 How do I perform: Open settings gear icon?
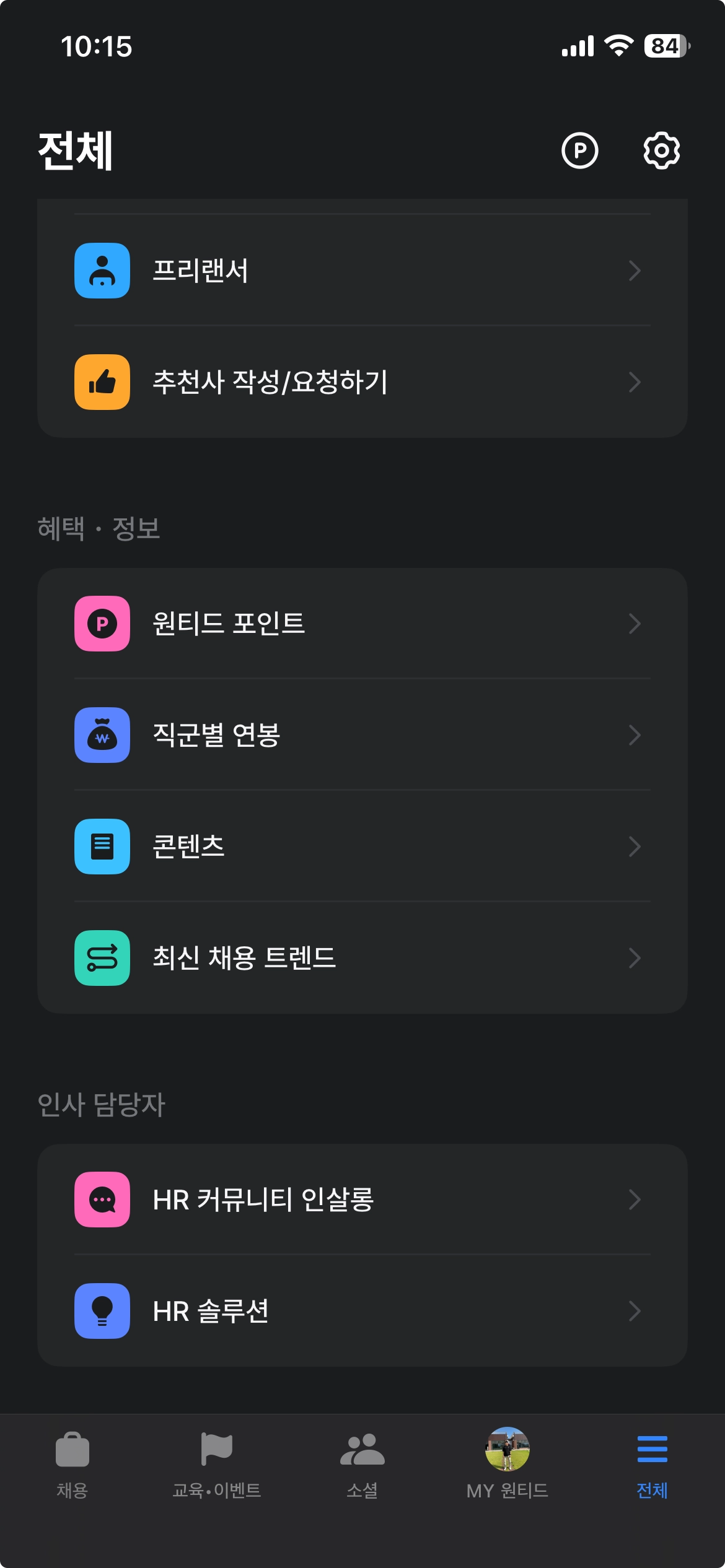tap(661, 150)
